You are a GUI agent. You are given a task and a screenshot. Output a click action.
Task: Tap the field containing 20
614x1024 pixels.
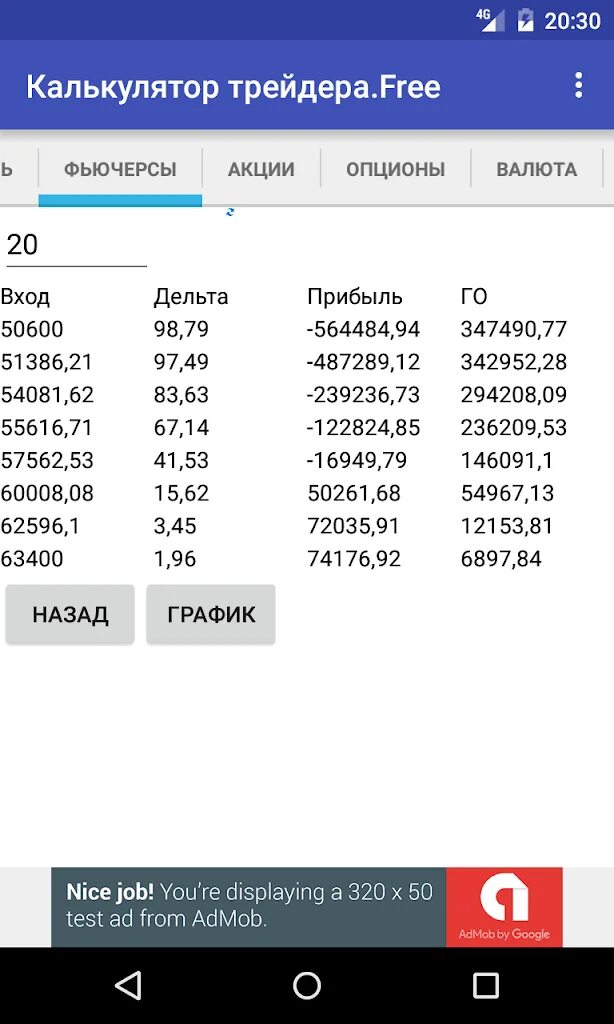[76, 246]
